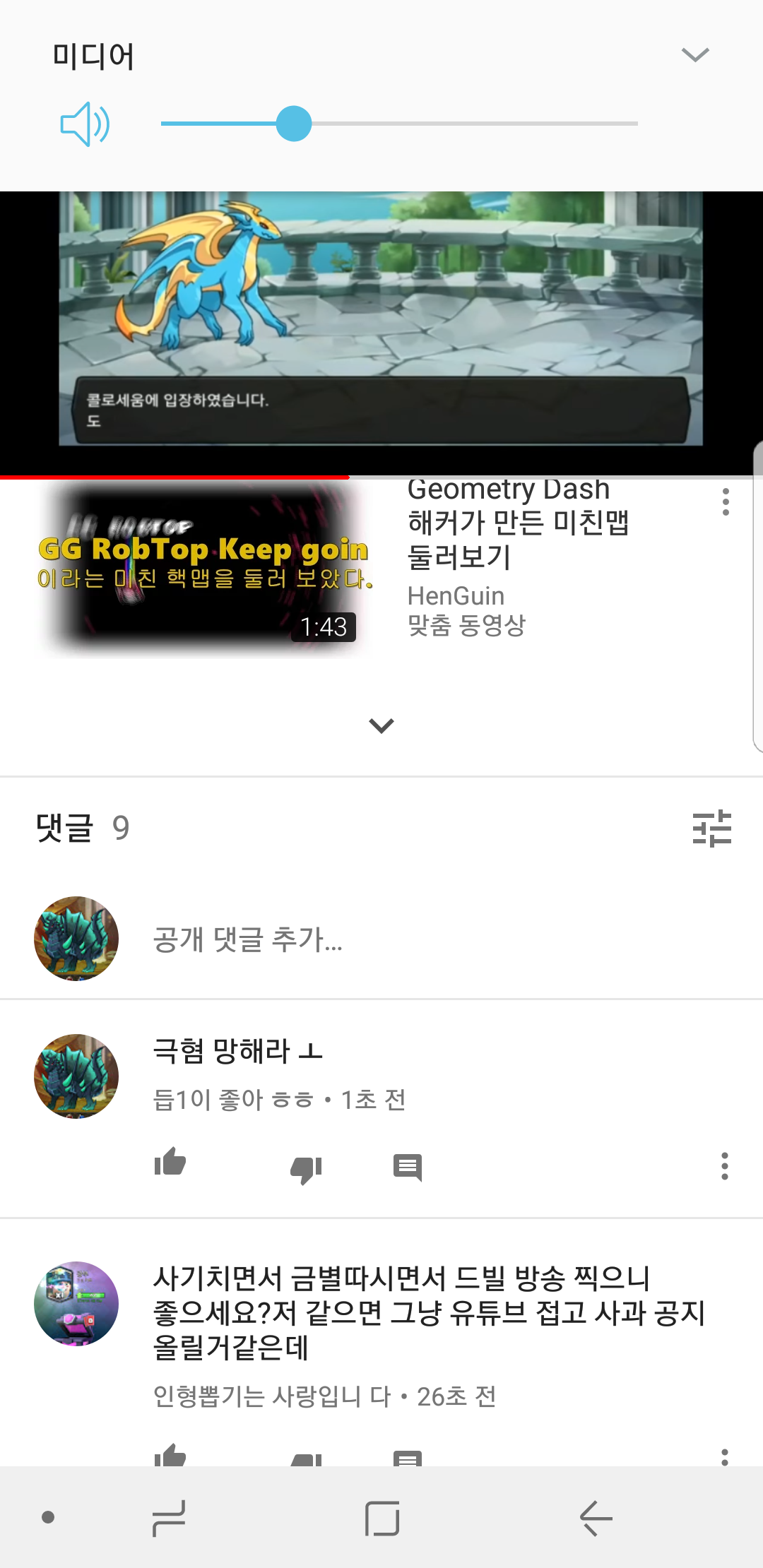Dislike the comment '극혐 망해라'

(x=306, y=1168)
